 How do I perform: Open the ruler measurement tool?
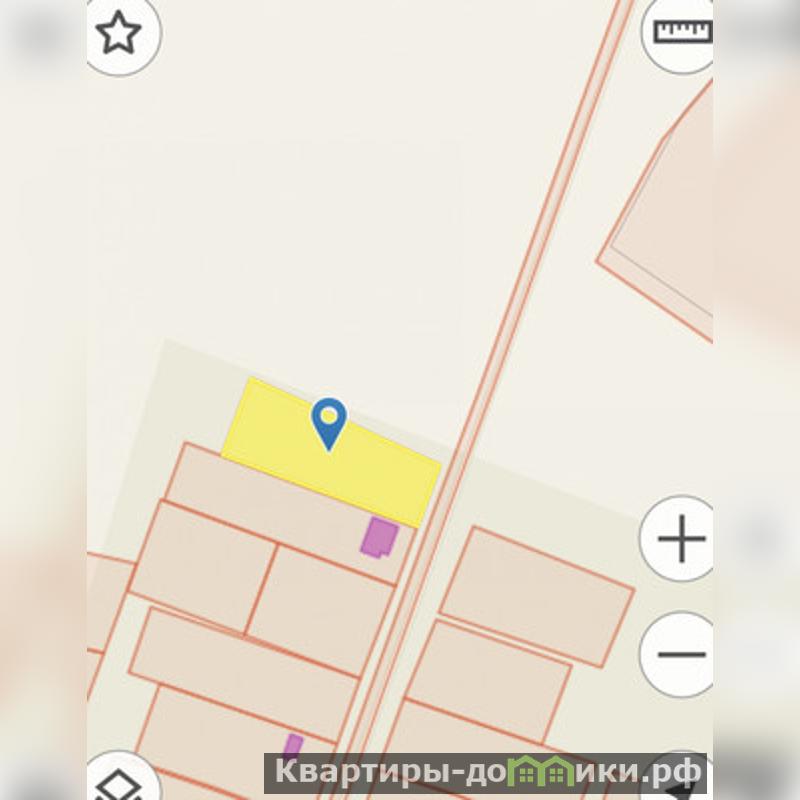[682, 32]
